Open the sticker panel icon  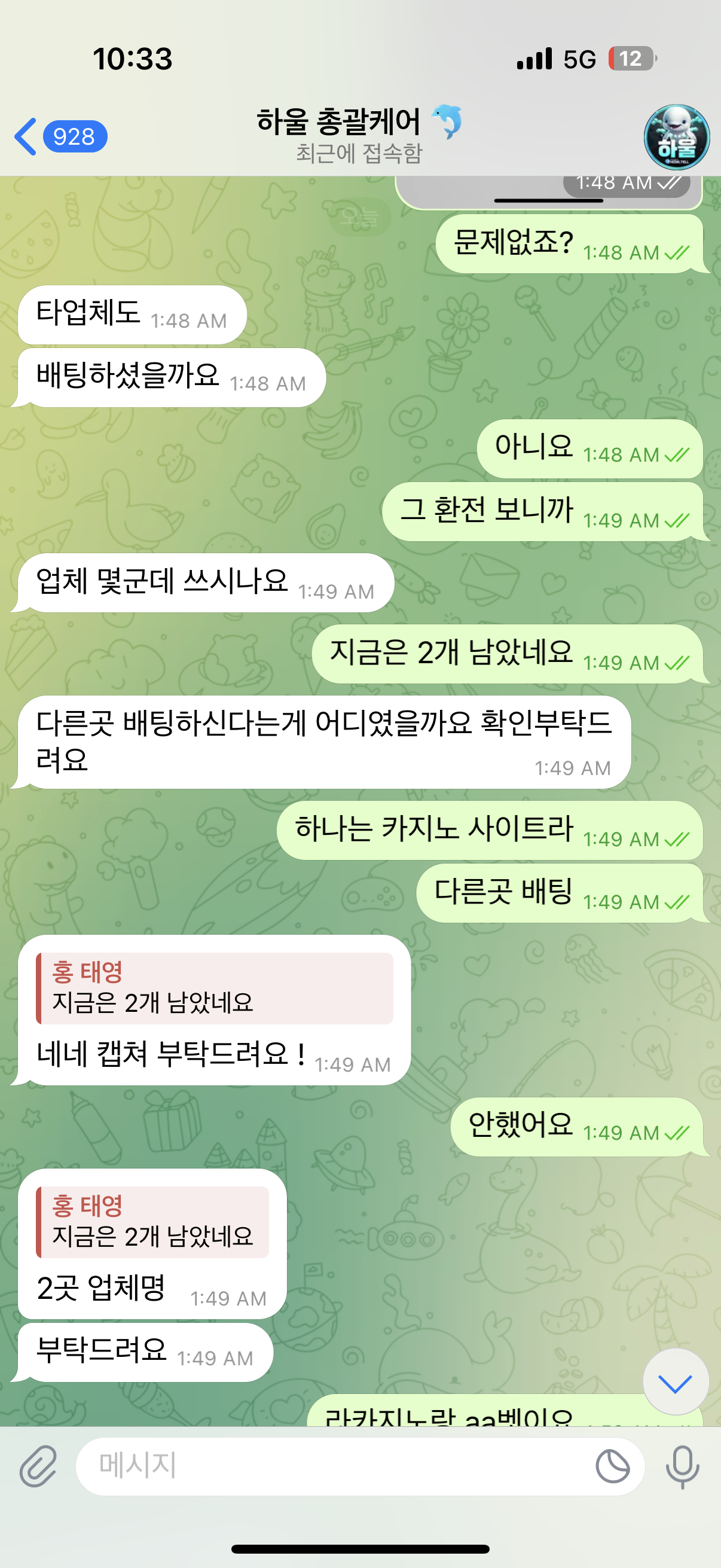[x=612, y=1466]
